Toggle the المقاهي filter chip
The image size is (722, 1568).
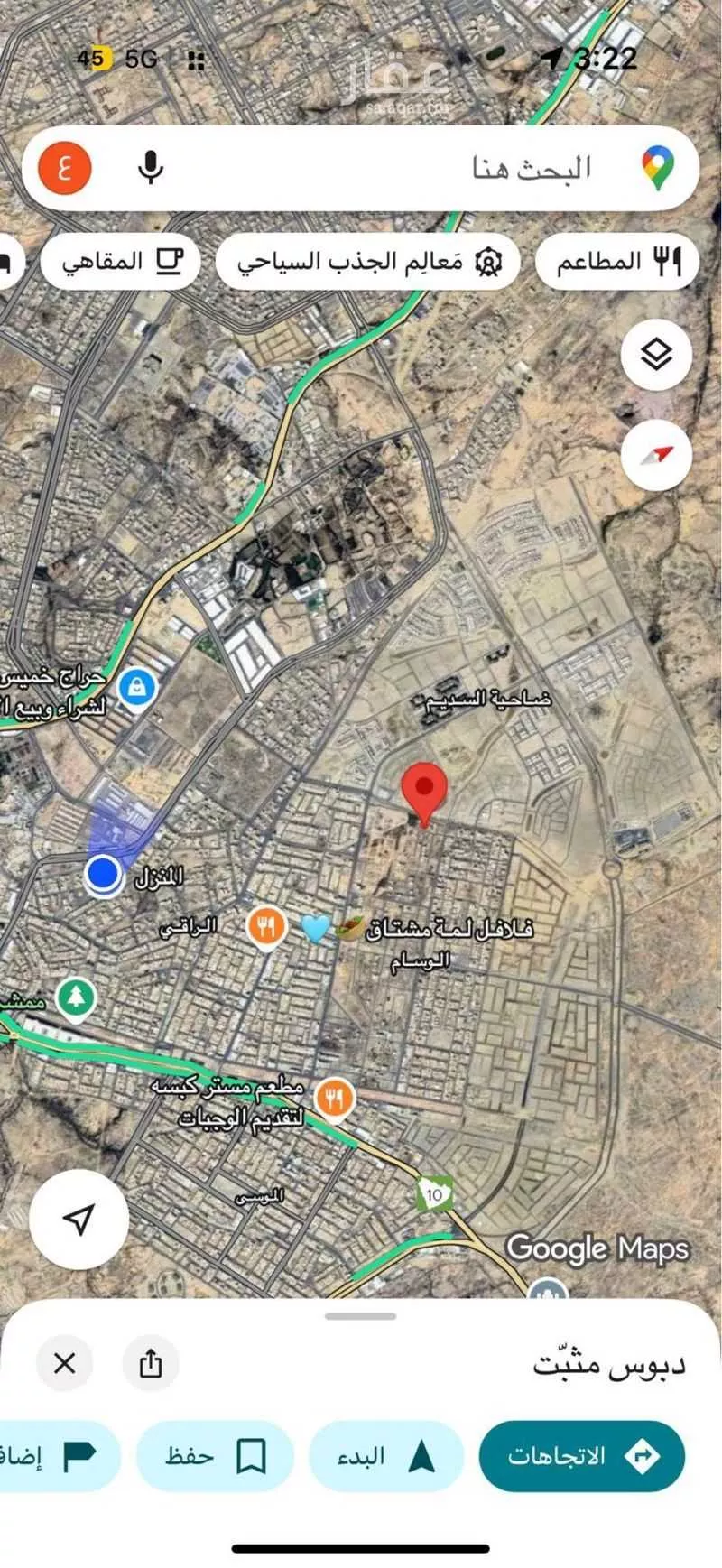click(x=120, y=261)
